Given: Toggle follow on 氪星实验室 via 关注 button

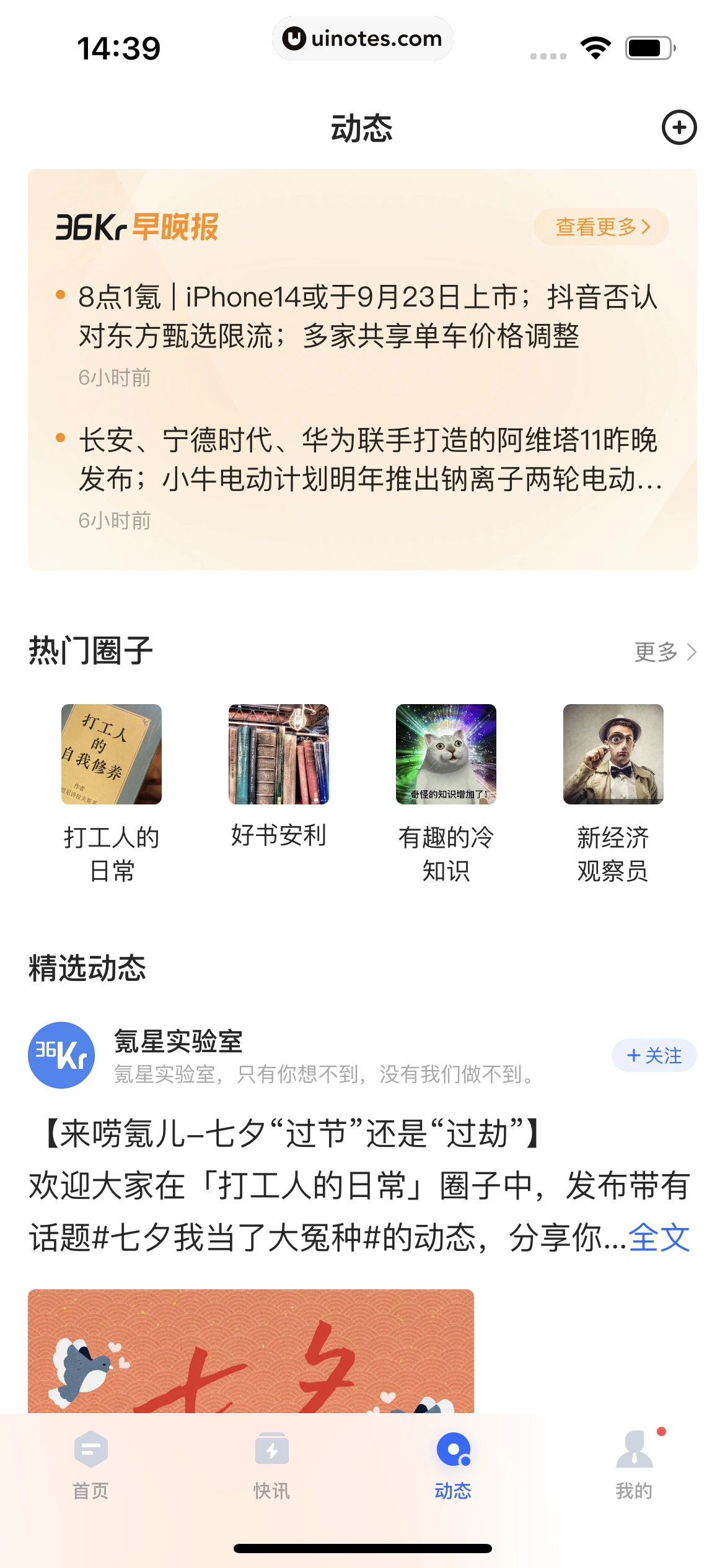Looking at the screenshot, I should 654,1056.
